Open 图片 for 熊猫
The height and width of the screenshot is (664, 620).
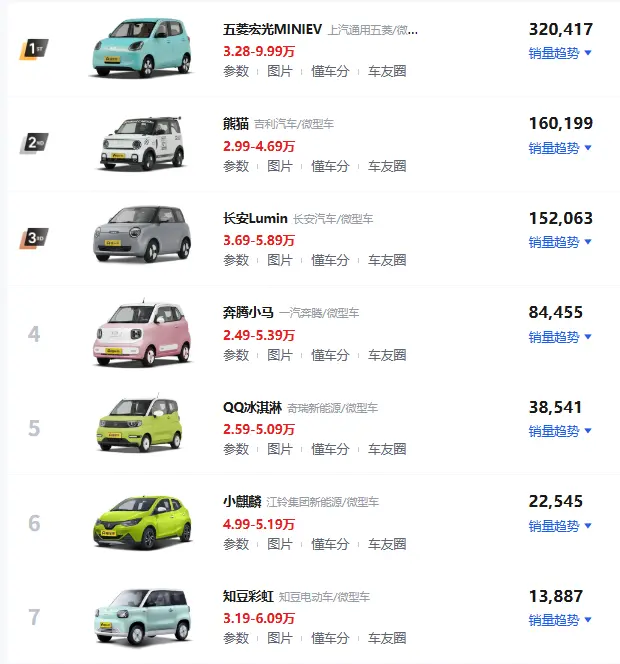(280, 166)
